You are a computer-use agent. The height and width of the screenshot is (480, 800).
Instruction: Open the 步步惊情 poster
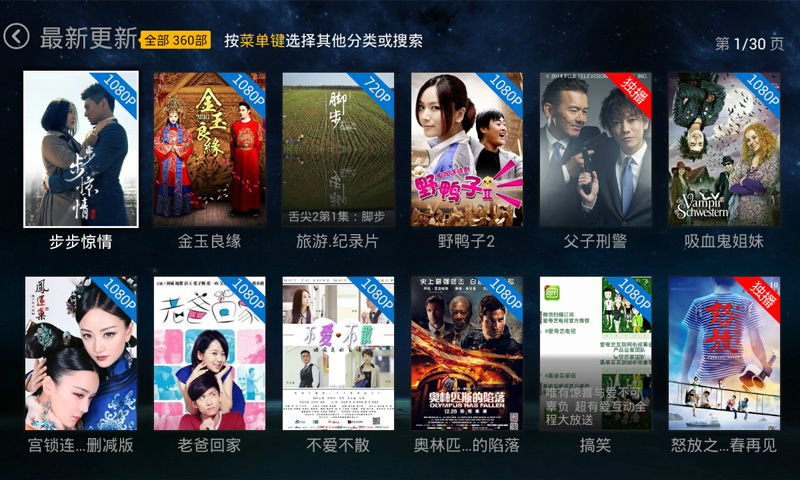81,149
